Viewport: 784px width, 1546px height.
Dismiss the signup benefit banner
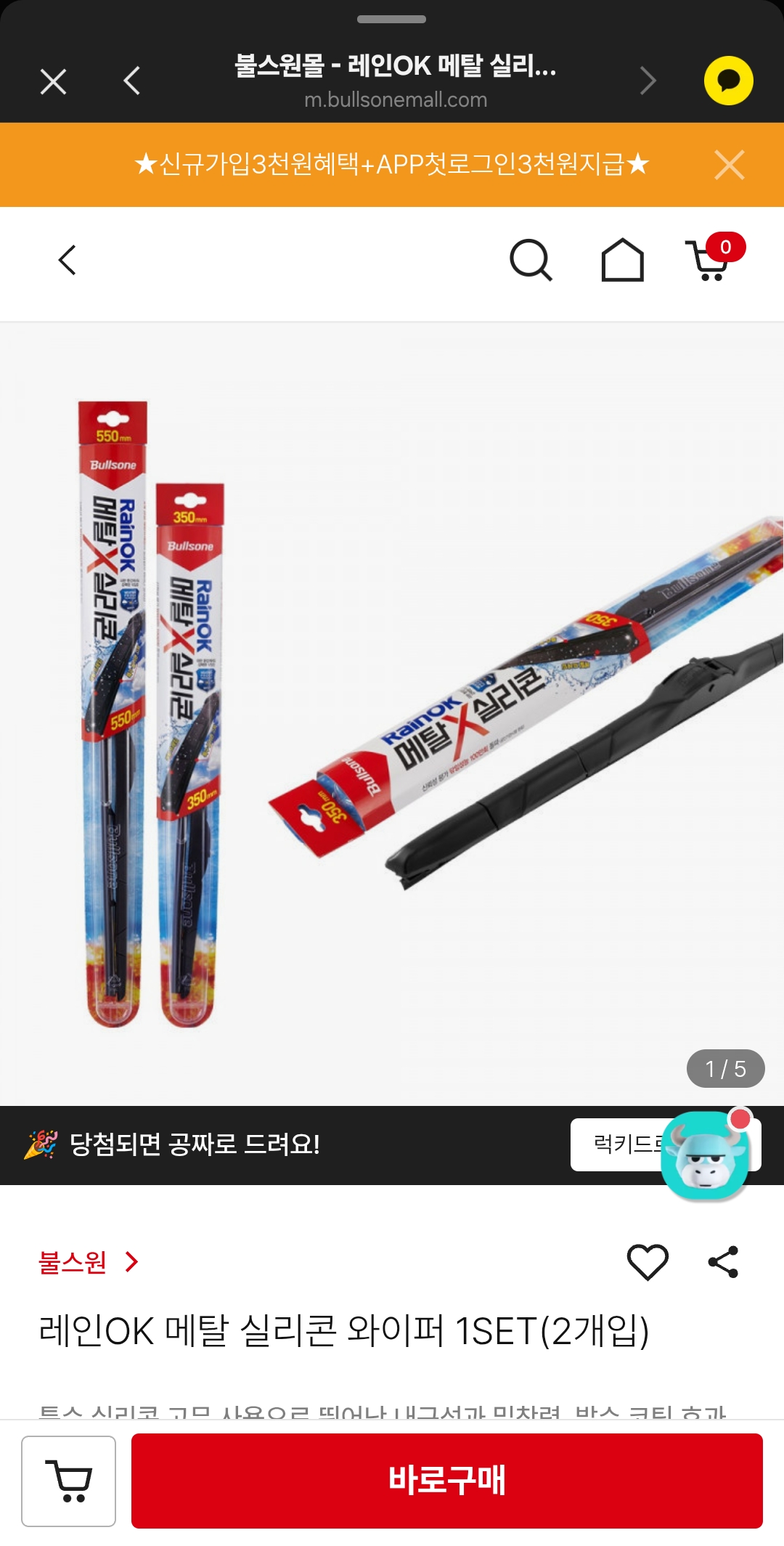[730, 164]
